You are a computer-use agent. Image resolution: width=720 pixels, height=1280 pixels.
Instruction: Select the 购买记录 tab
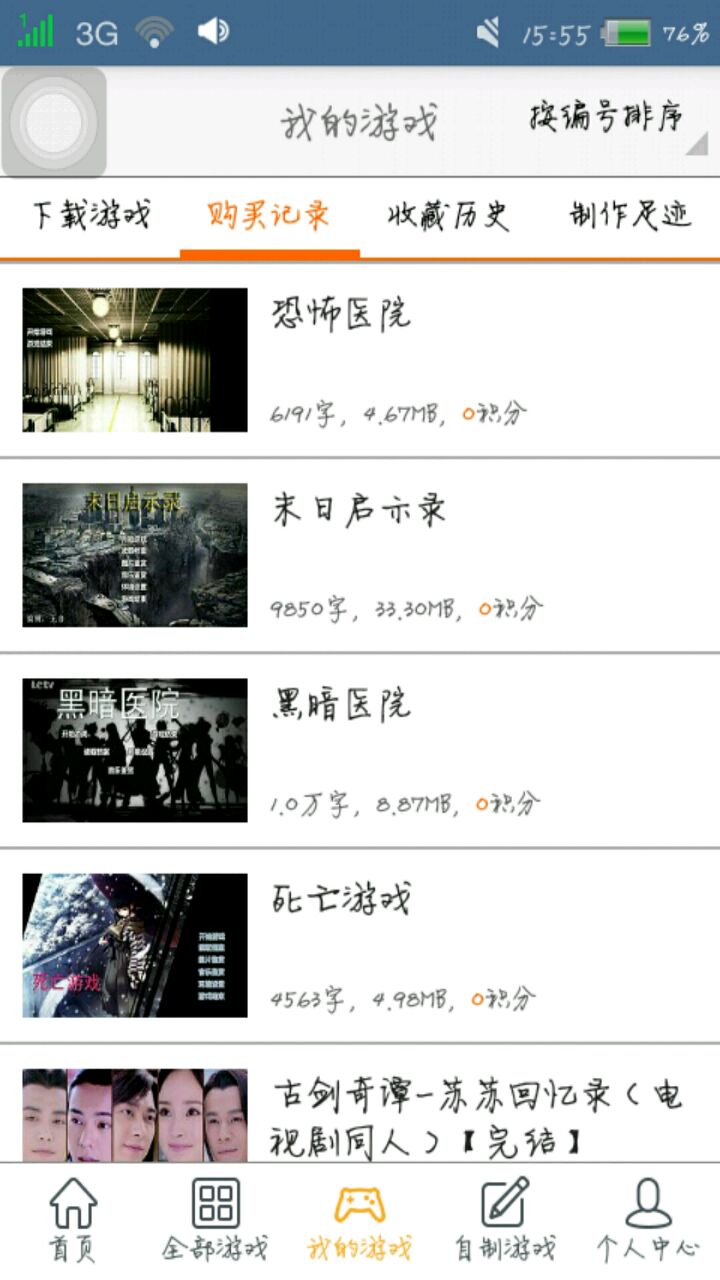pyautogui.click(x=269, y=215)
